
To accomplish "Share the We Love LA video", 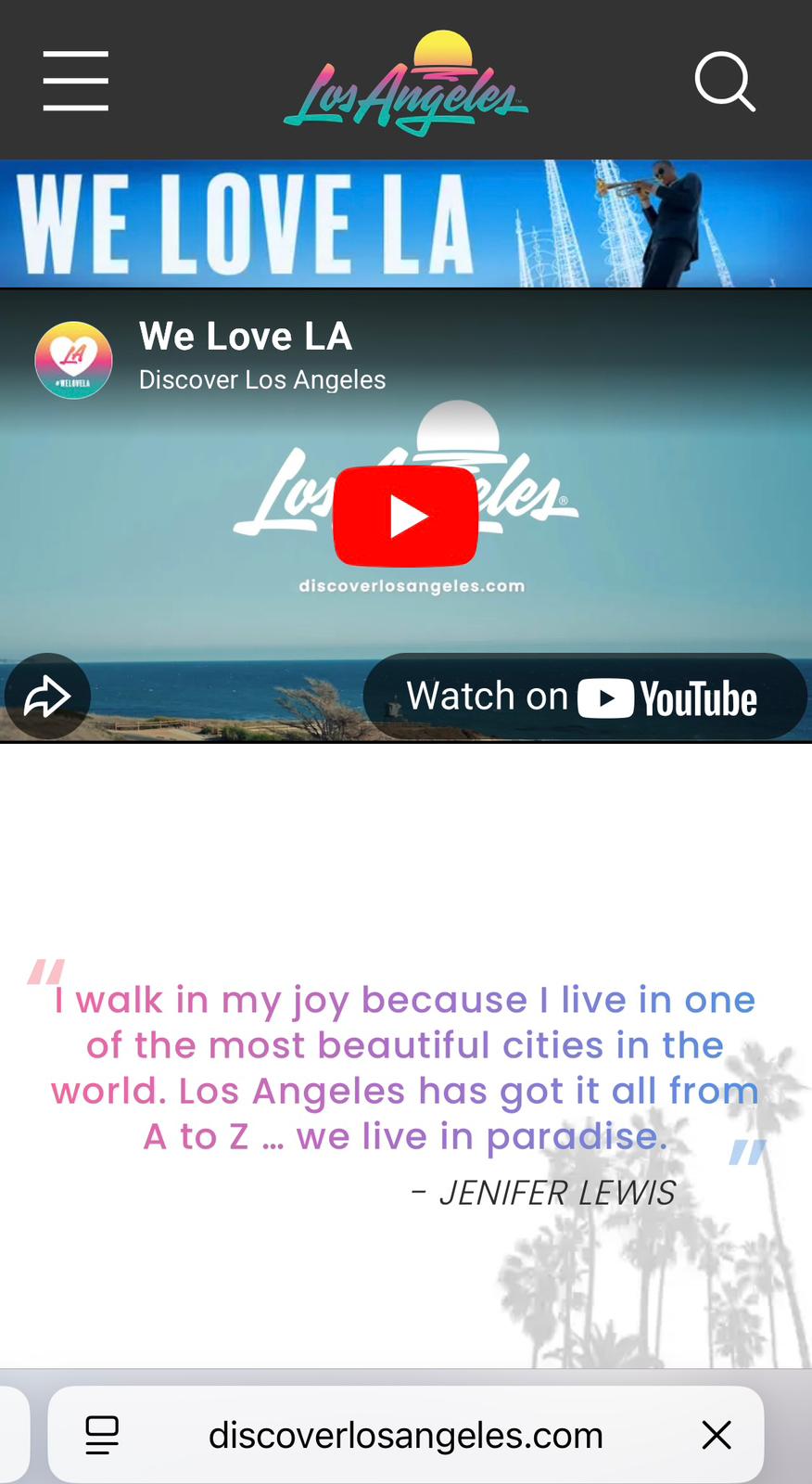I will (x=47, y=697).
